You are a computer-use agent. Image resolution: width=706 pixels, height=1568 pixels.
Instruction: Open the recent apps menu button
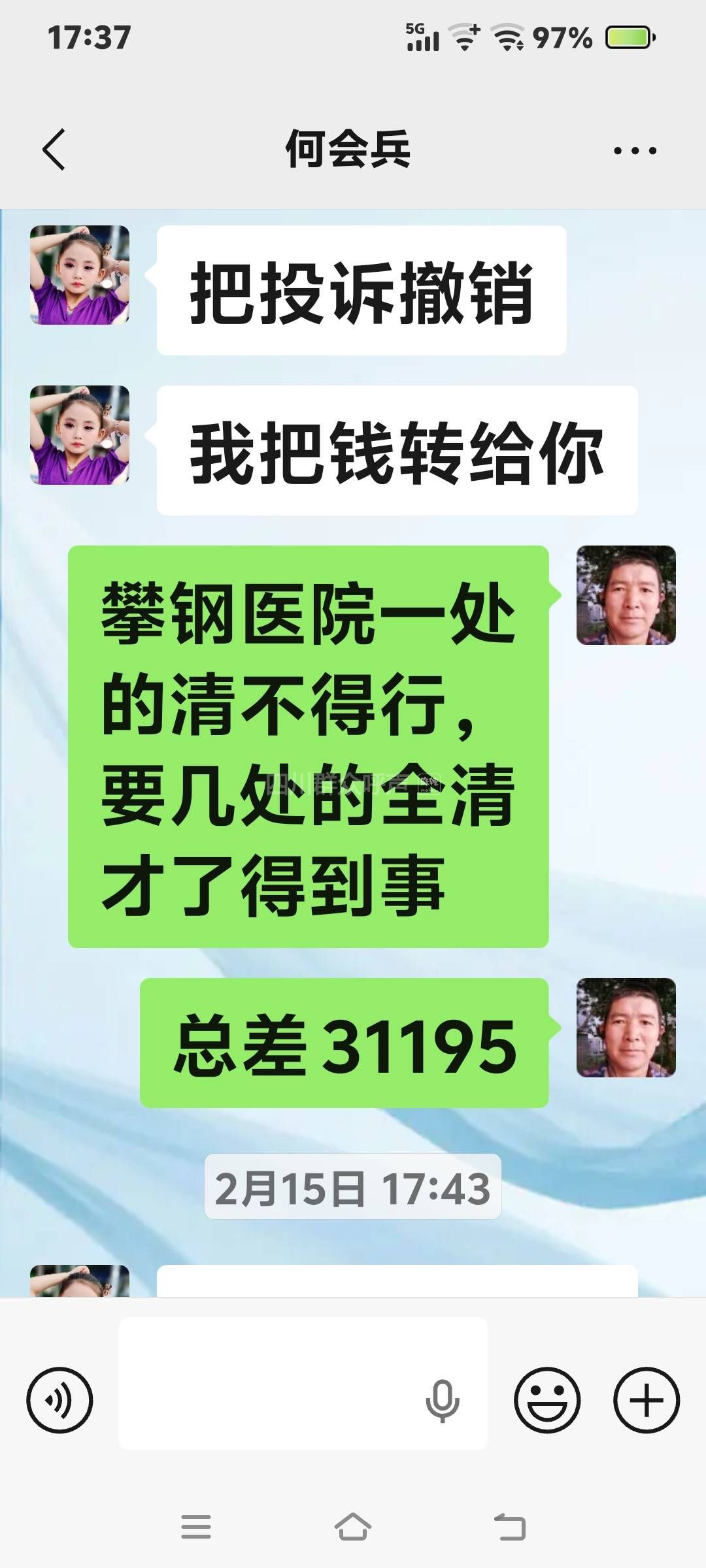[196, 1527]
